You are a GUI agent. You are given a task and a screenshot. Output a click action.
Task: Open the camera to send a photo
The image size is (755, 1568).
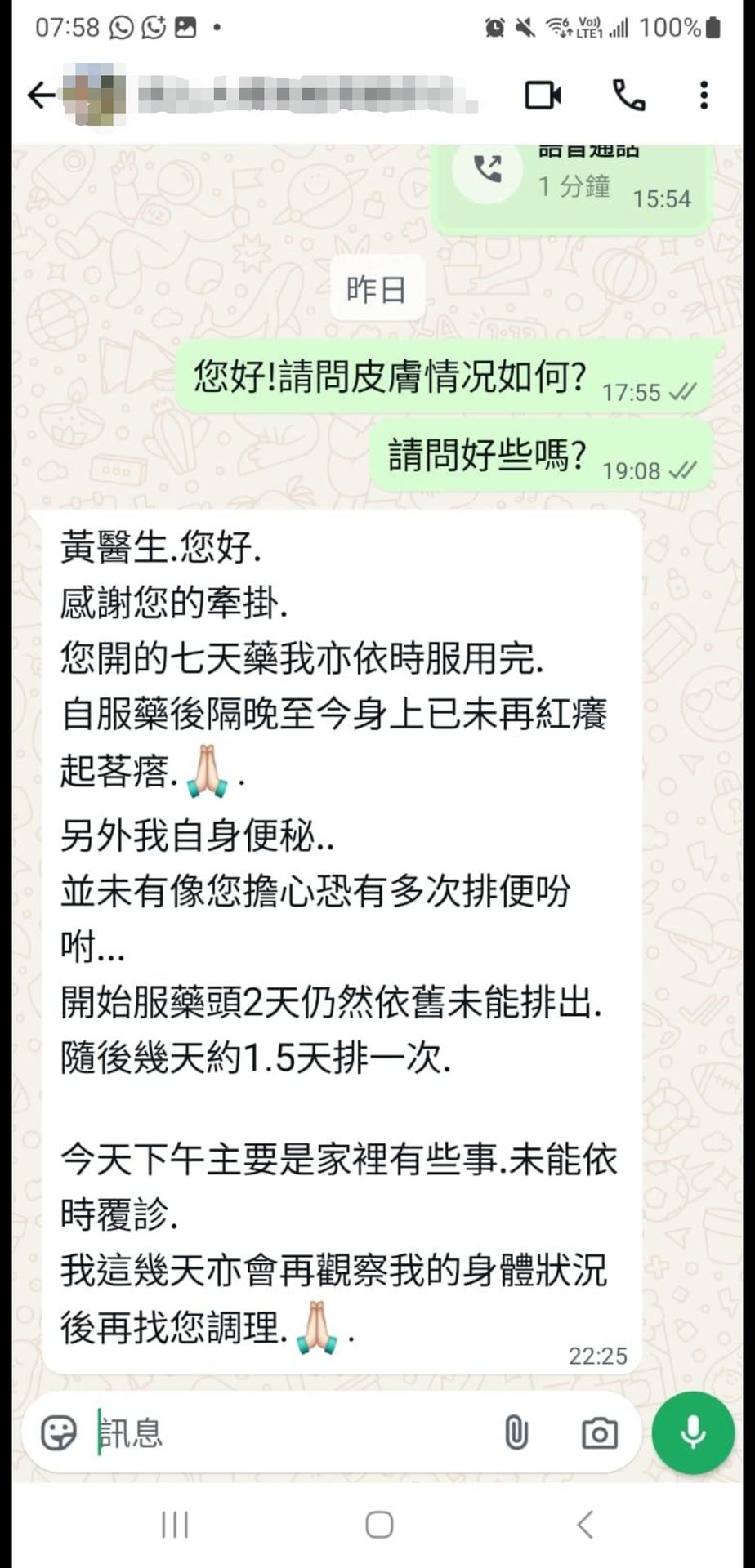pos(599,1433)
